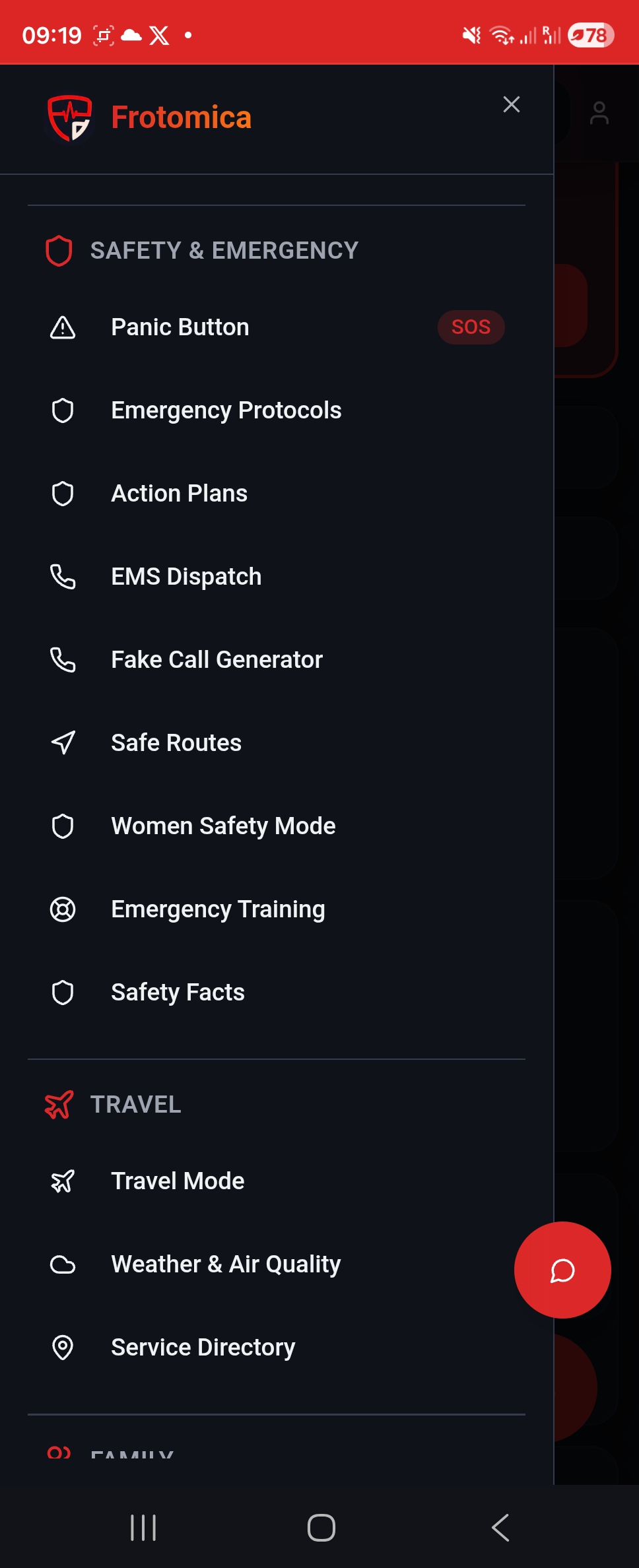639x1568 pixels.
Task: Tap the red Safety & Emergency shield icon
Action: [58, 250]
